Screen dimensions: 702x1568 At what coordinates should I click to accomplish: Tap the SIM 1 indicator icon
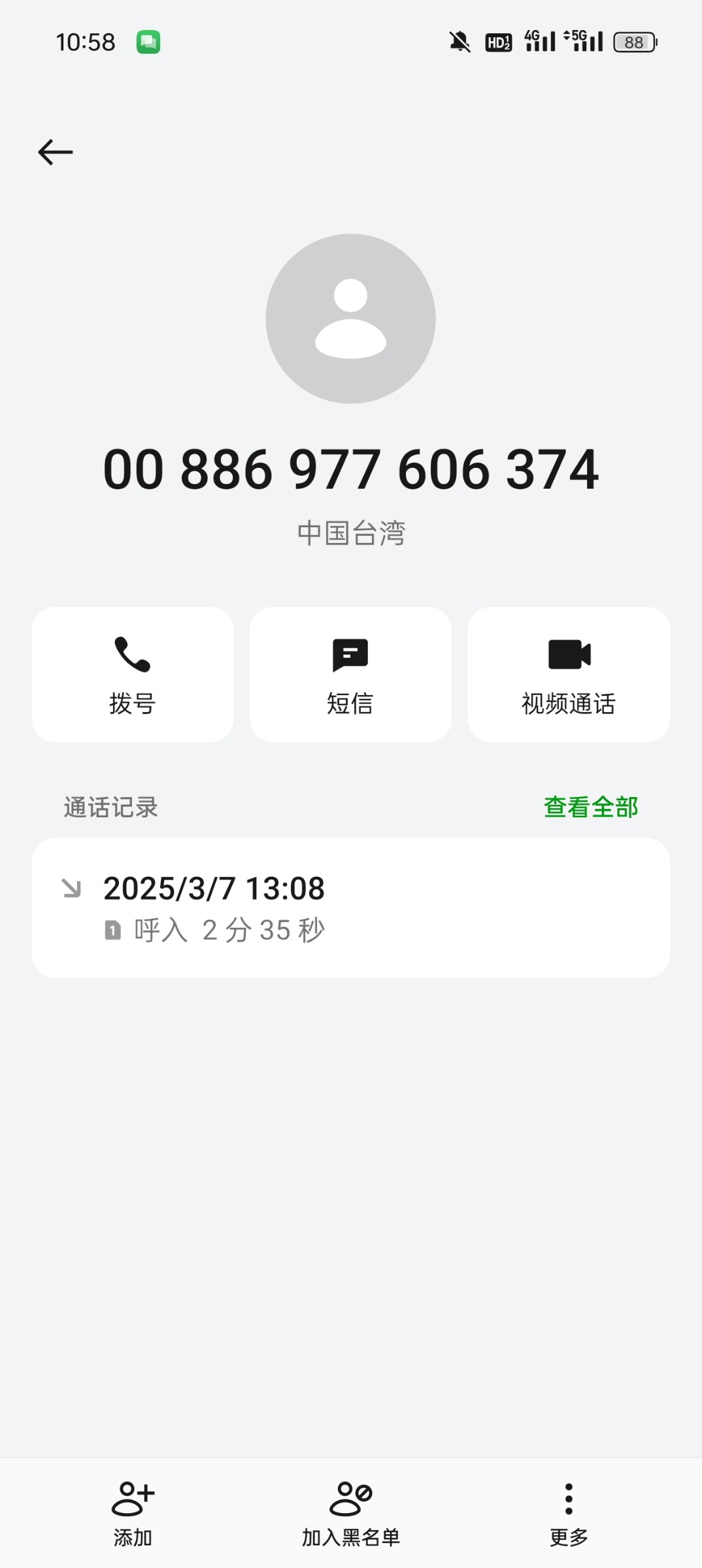tap(112, 928)
